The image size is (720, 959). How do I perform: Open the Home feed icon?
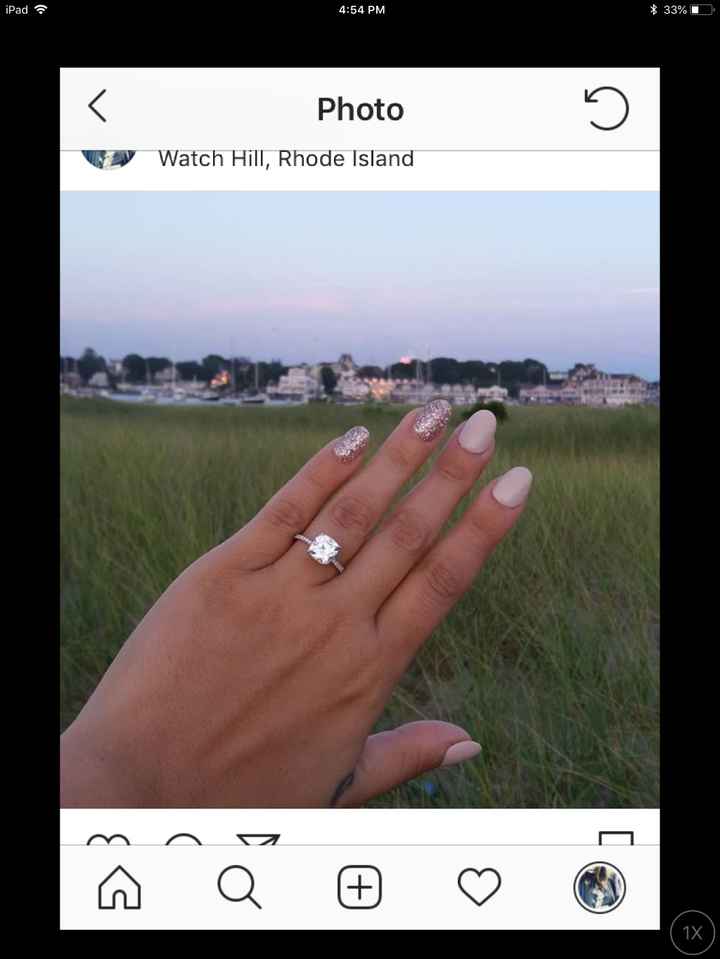118,887
